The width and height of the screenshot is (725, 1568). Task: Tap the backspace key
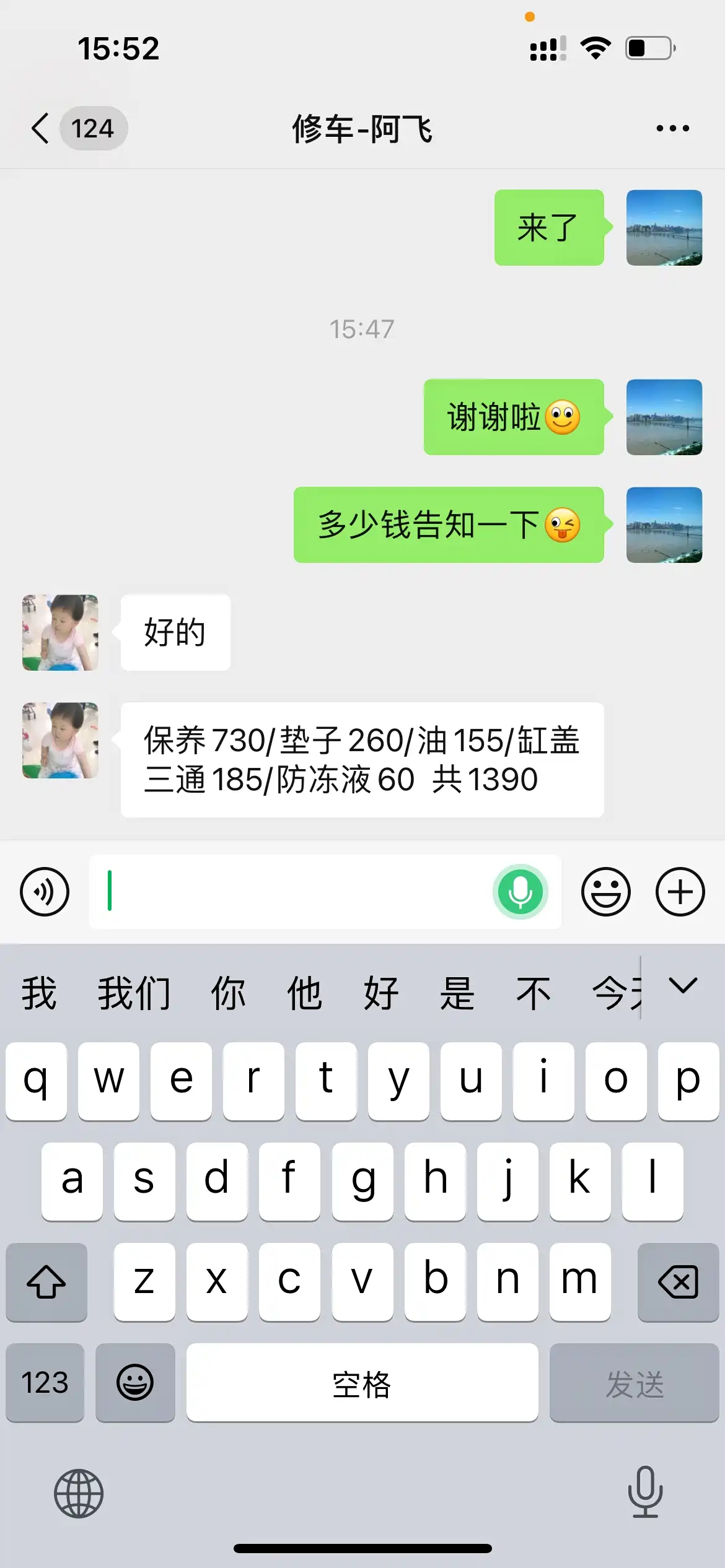(678, 1282)
